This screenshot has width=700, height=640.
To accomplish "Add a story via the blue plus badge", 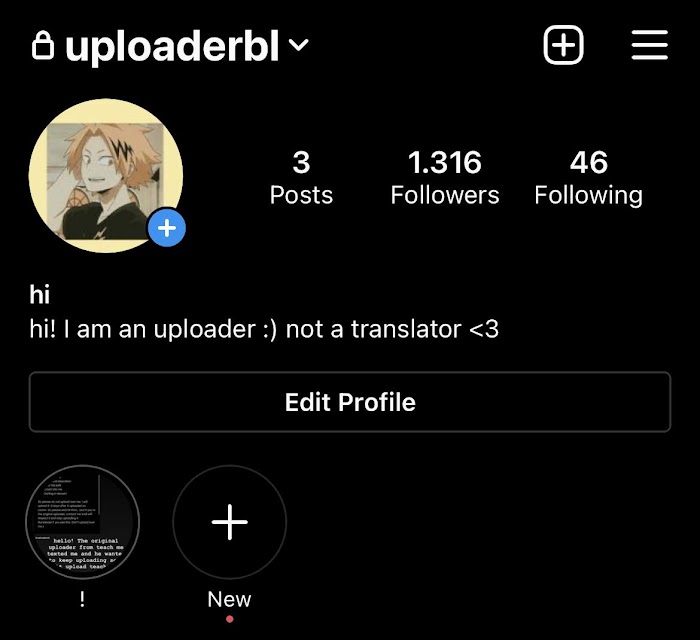I will click(167, 228).
